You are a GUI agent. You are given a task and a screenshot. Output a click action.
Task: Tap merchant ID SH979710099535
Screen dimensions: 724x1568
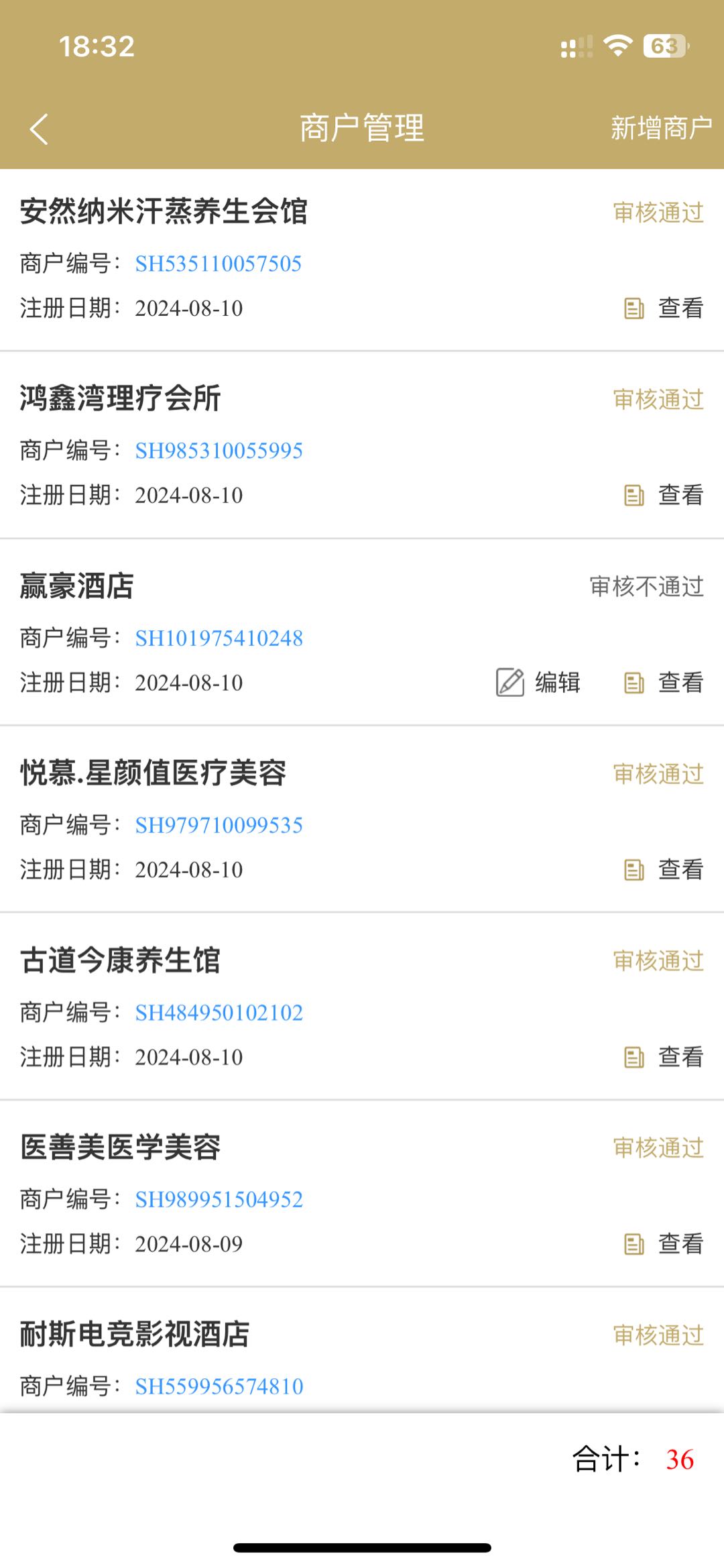(219, 825)
